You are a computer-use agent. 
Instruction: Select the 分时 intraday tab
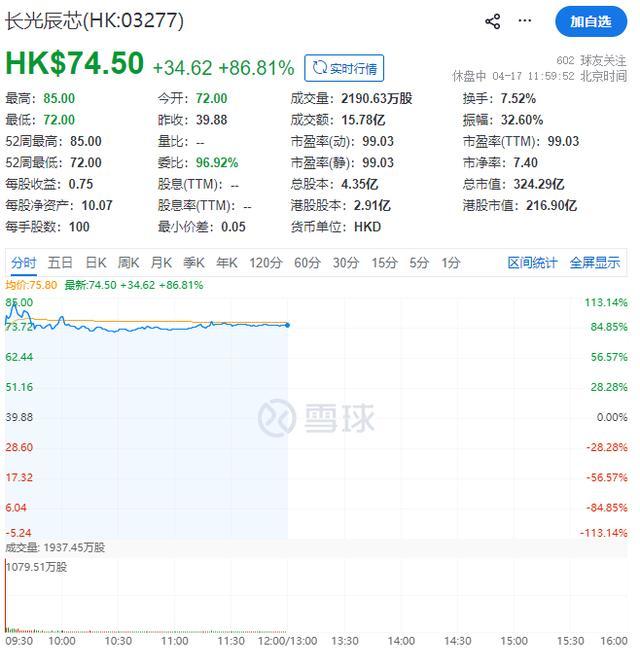click(x=24, y=263)
